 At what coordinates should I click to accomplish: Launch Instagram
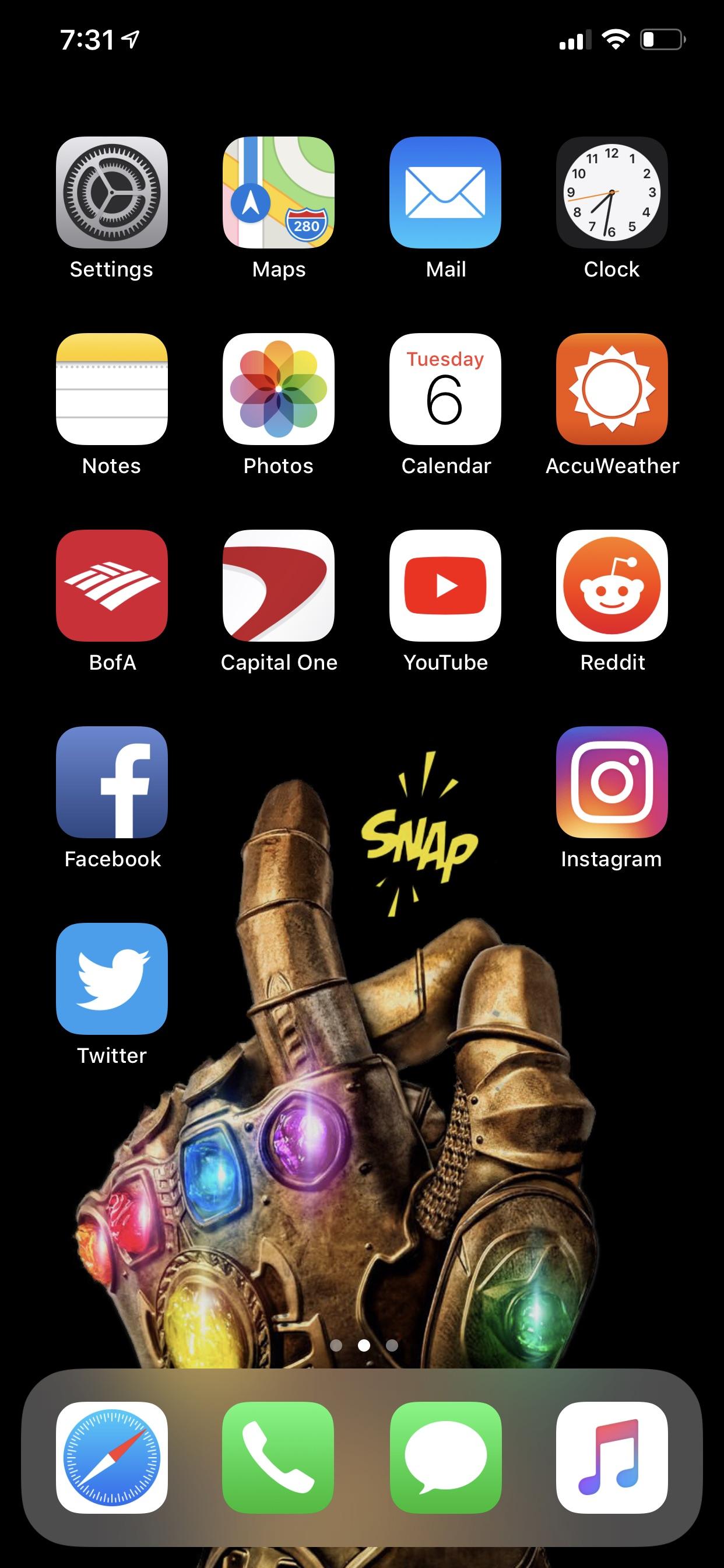(x=612, y=782)
